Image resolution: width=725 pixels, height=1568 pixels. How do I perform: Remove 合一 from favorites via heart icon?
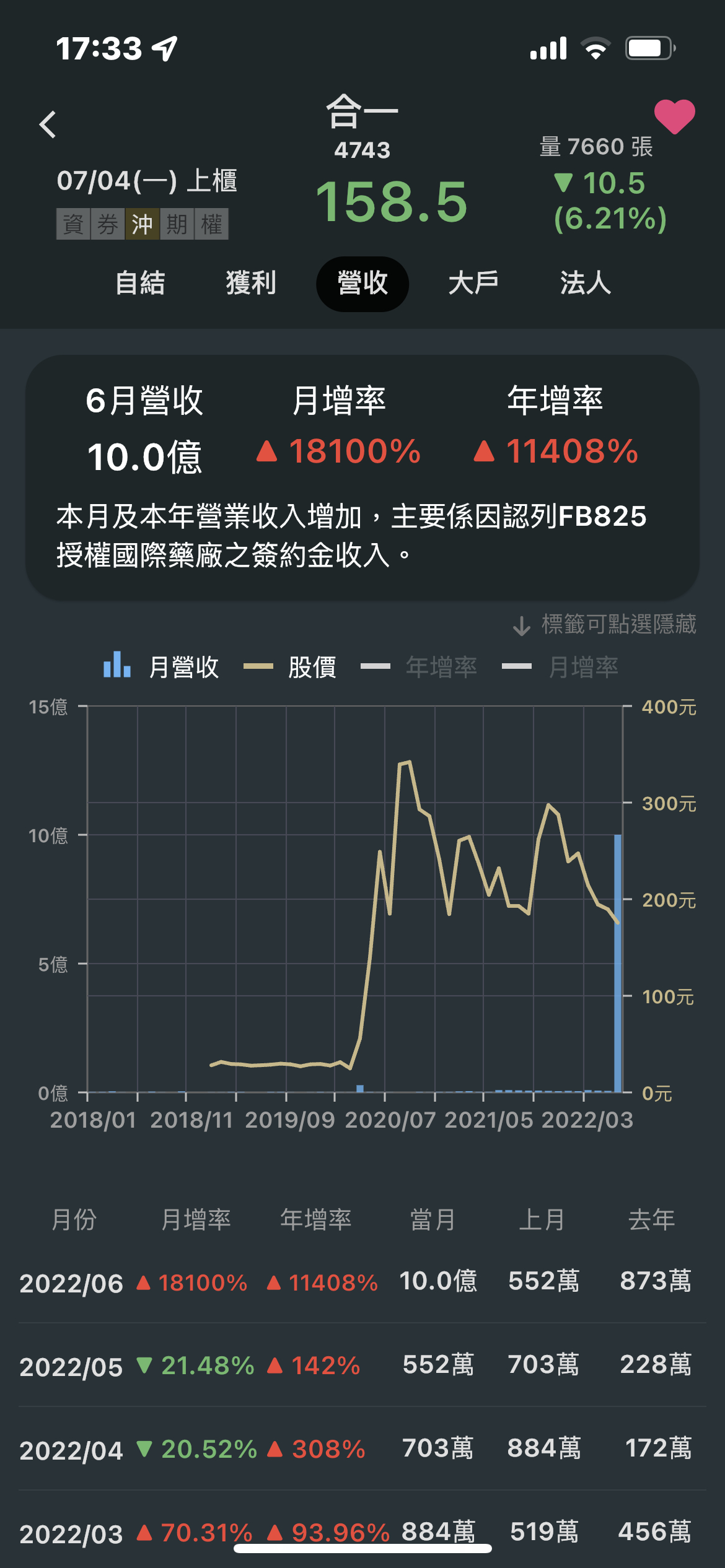point(674,116)
